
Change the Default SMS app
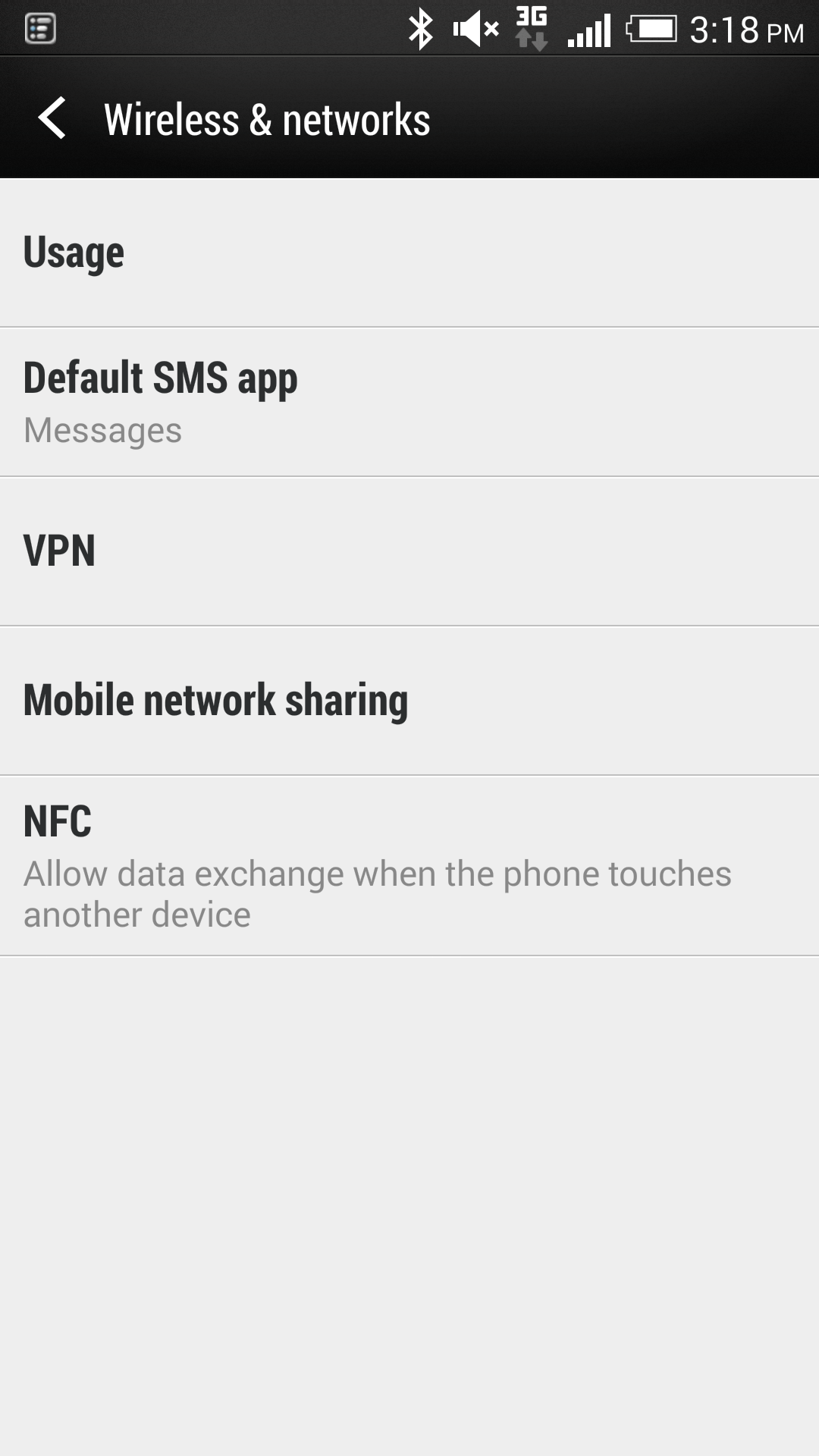click(409, 402)
